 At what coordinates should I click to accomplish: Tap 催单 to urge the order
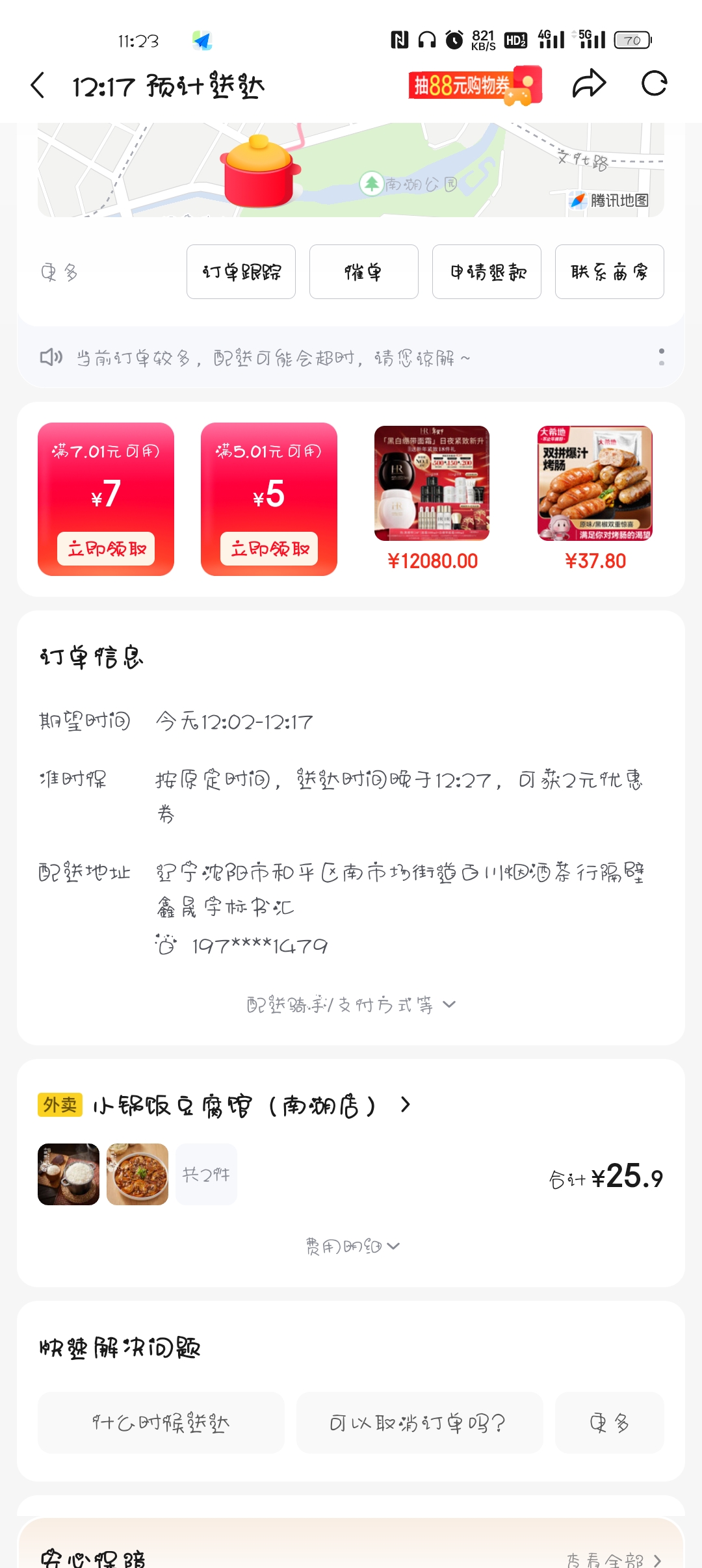click(x=363, y=272)
